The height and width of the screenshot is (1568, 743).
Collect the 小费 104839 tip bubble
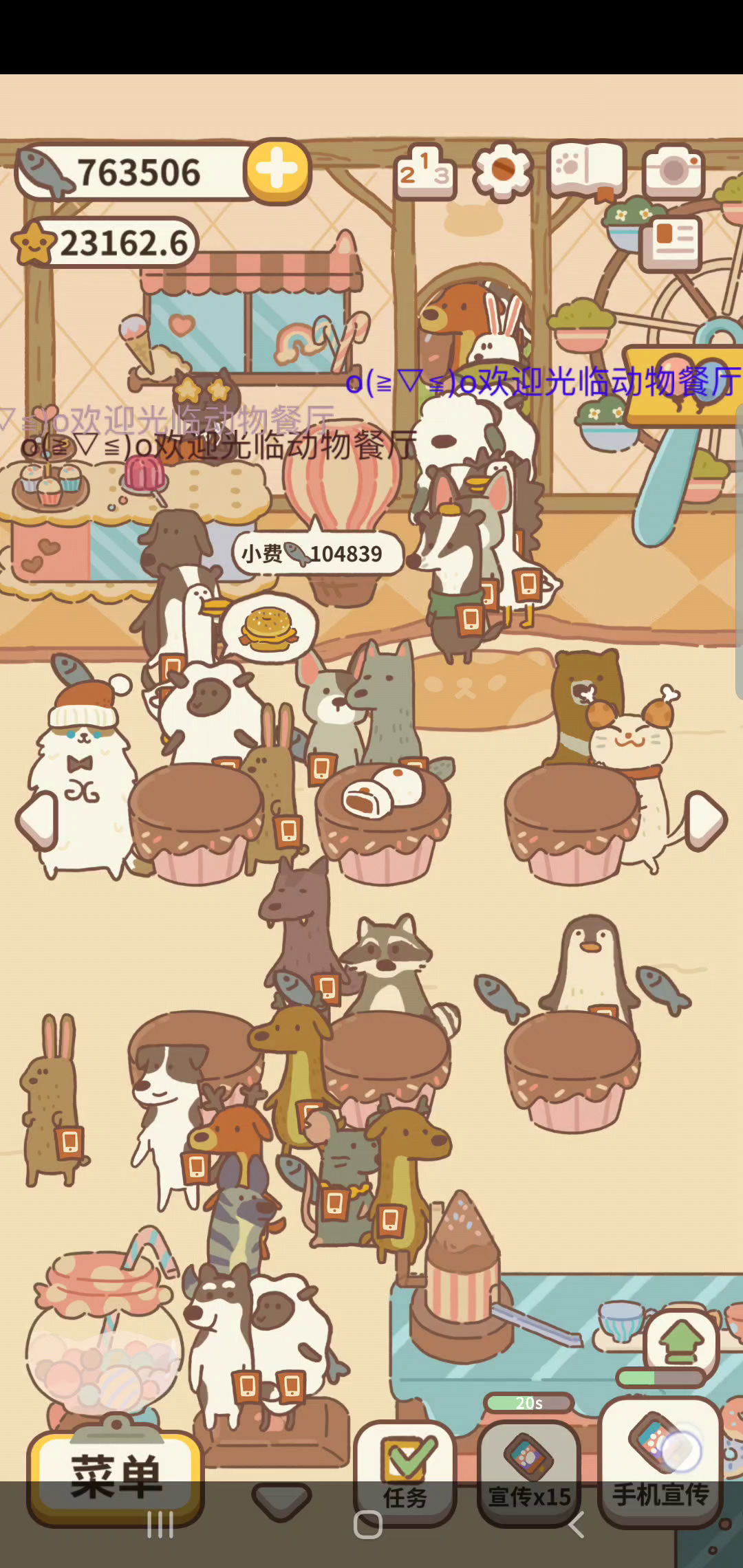pyautogui.click(x=316, y=553)
